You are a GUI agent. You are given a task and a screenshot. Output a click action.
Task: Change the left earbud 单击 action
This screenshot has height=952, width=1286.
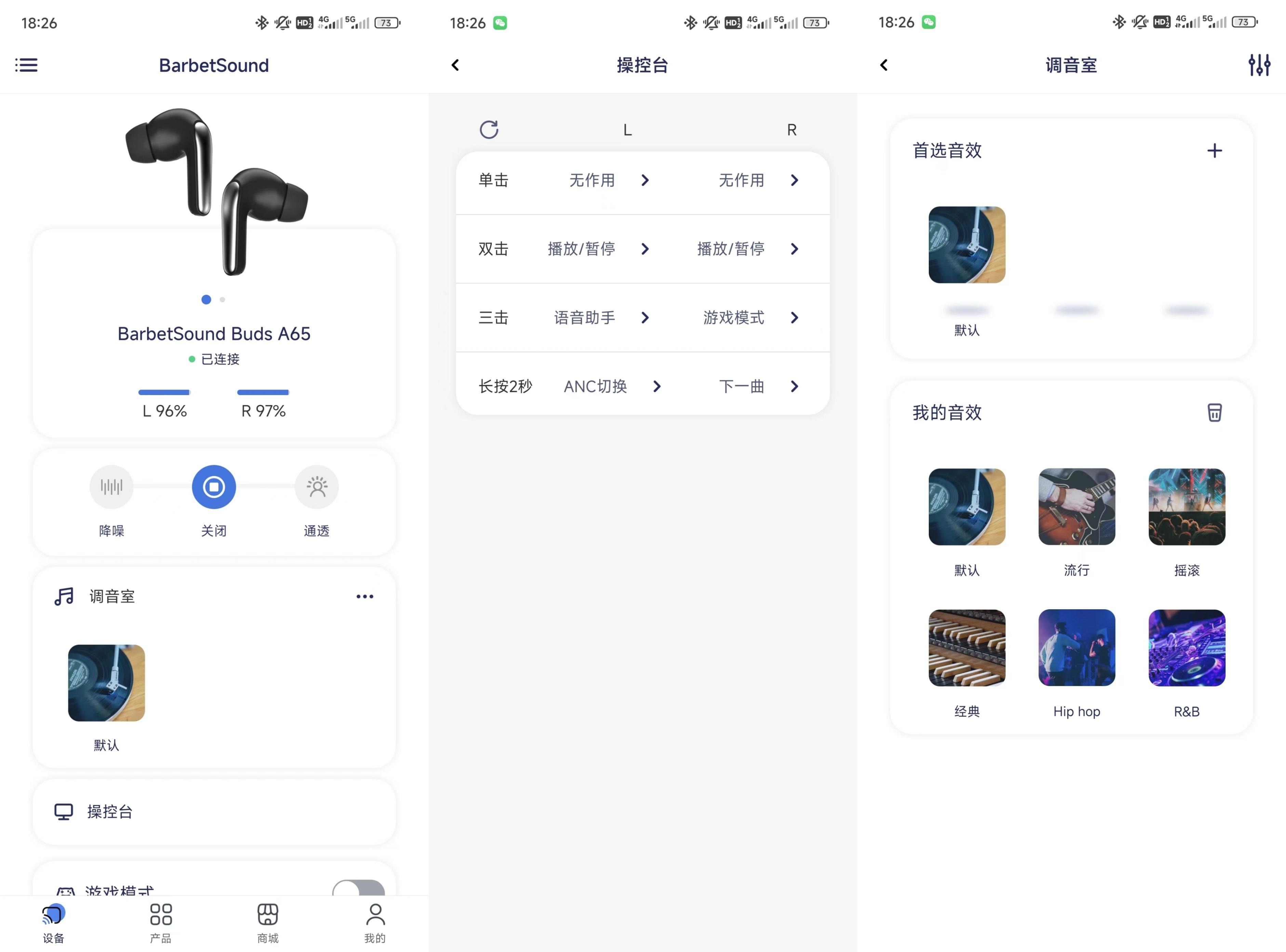tap(609, 180)
